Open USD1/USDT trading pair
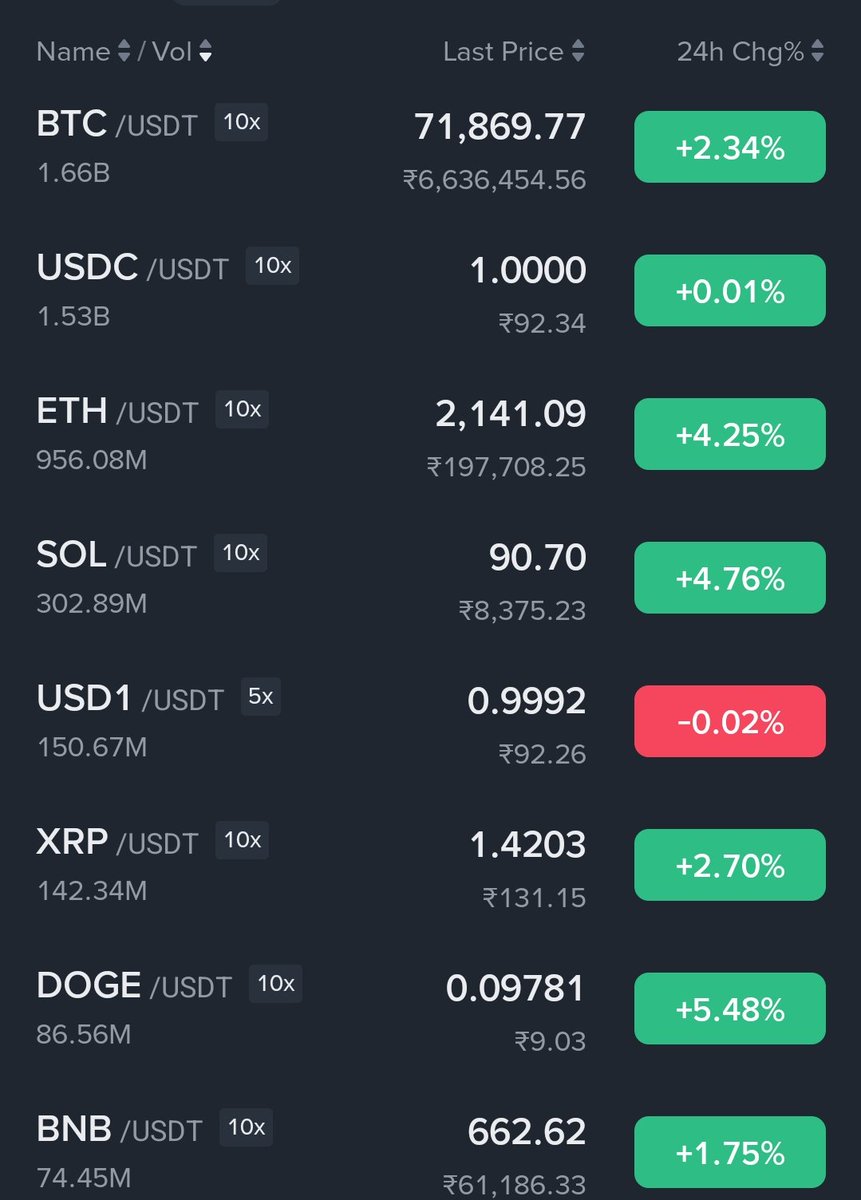 (x=430, y=721)
